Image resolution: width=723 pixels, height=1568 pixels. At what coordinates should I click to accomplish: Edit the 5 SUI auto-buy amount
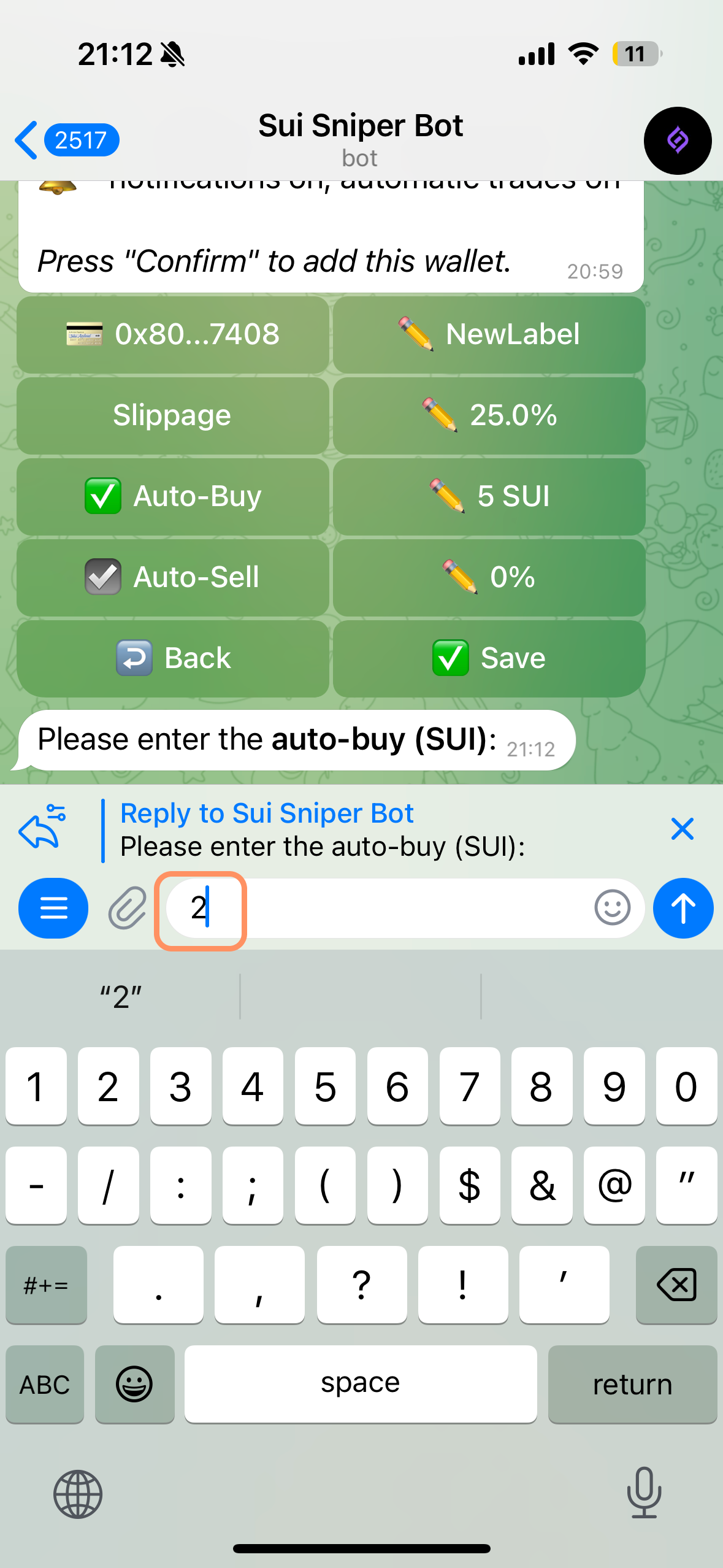(489, 496)
